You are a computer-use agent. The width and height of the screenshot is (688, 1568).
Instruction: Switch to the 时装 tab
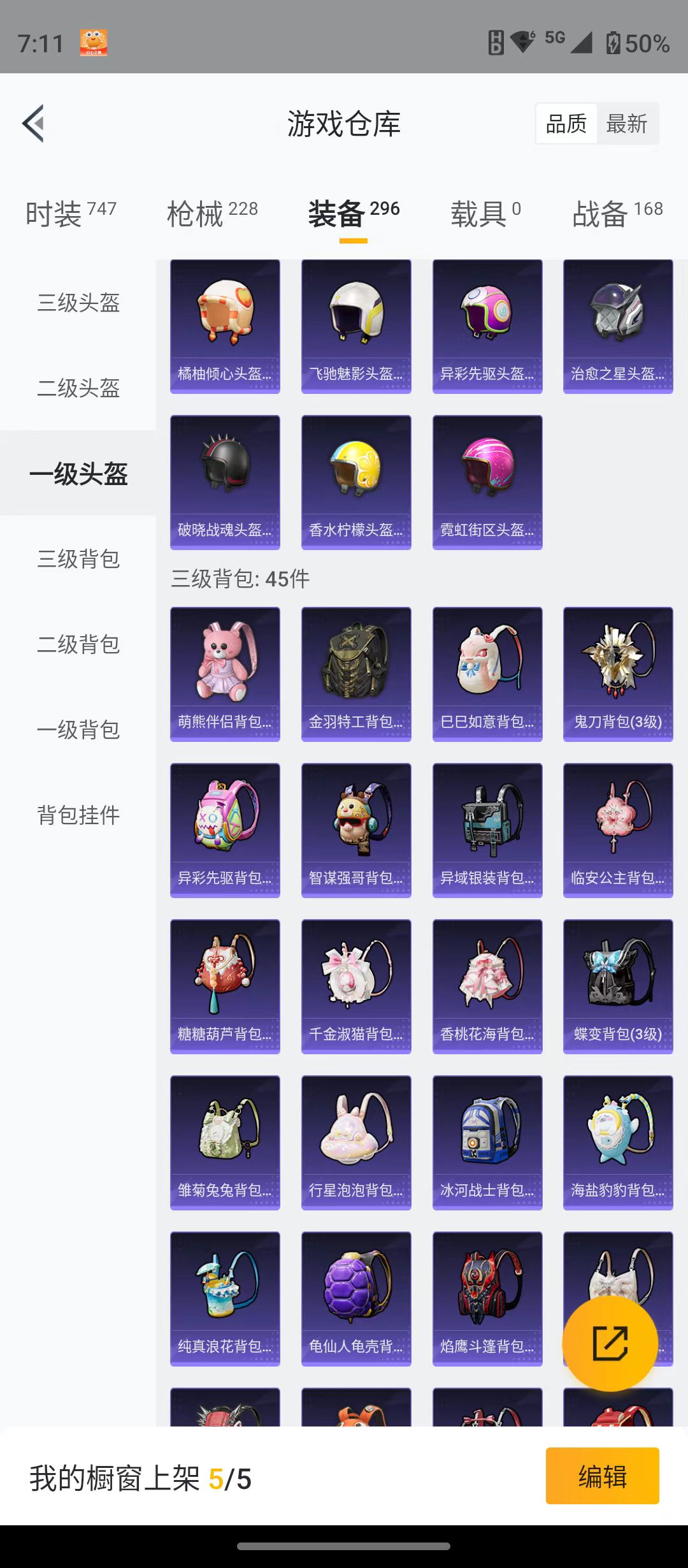[x=71, y=213]
